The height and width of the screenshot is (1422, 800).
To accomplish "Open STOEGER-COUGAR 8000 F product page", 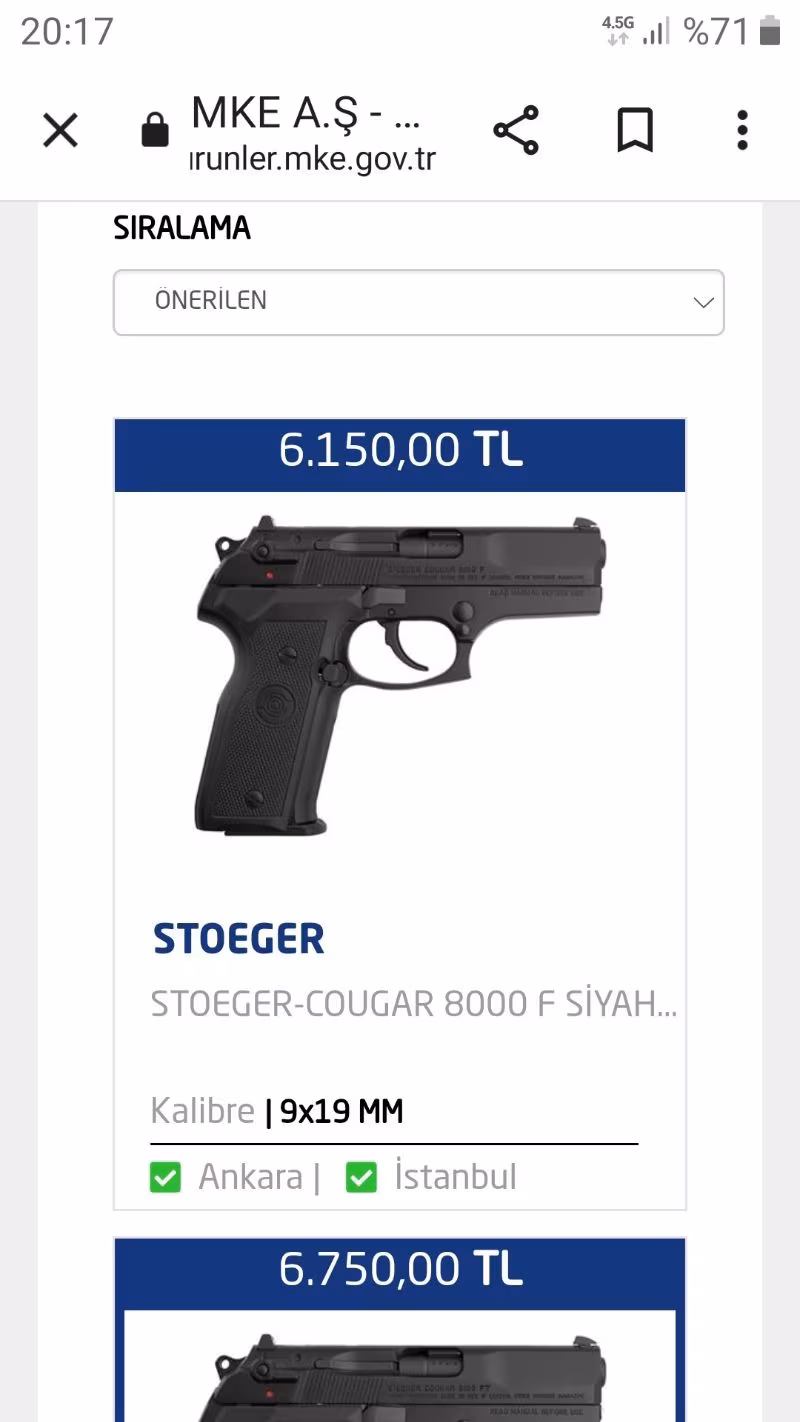I will pos(415,1004).
